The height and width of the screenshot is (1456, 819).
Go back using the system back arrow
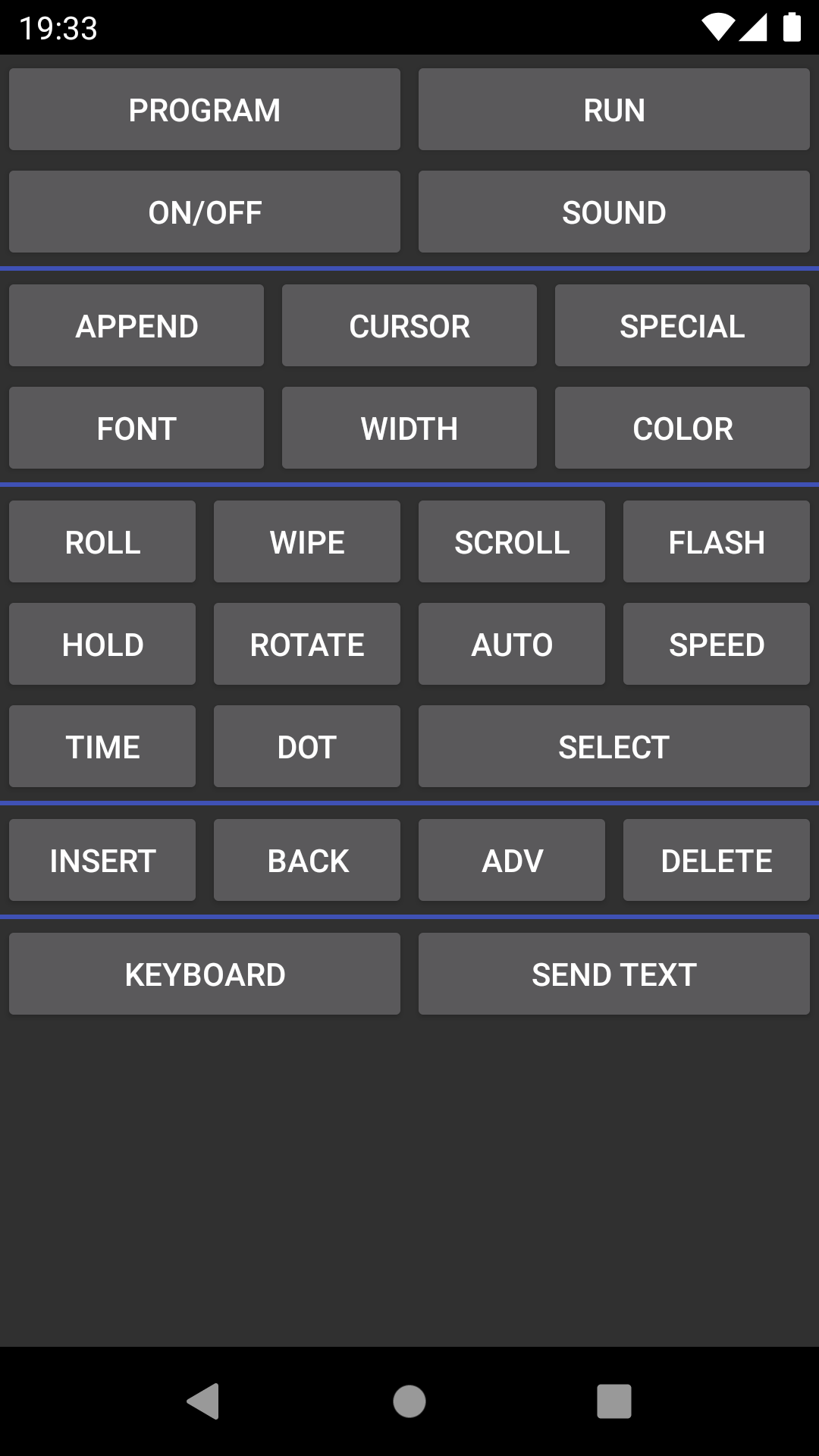[203, 1401]
